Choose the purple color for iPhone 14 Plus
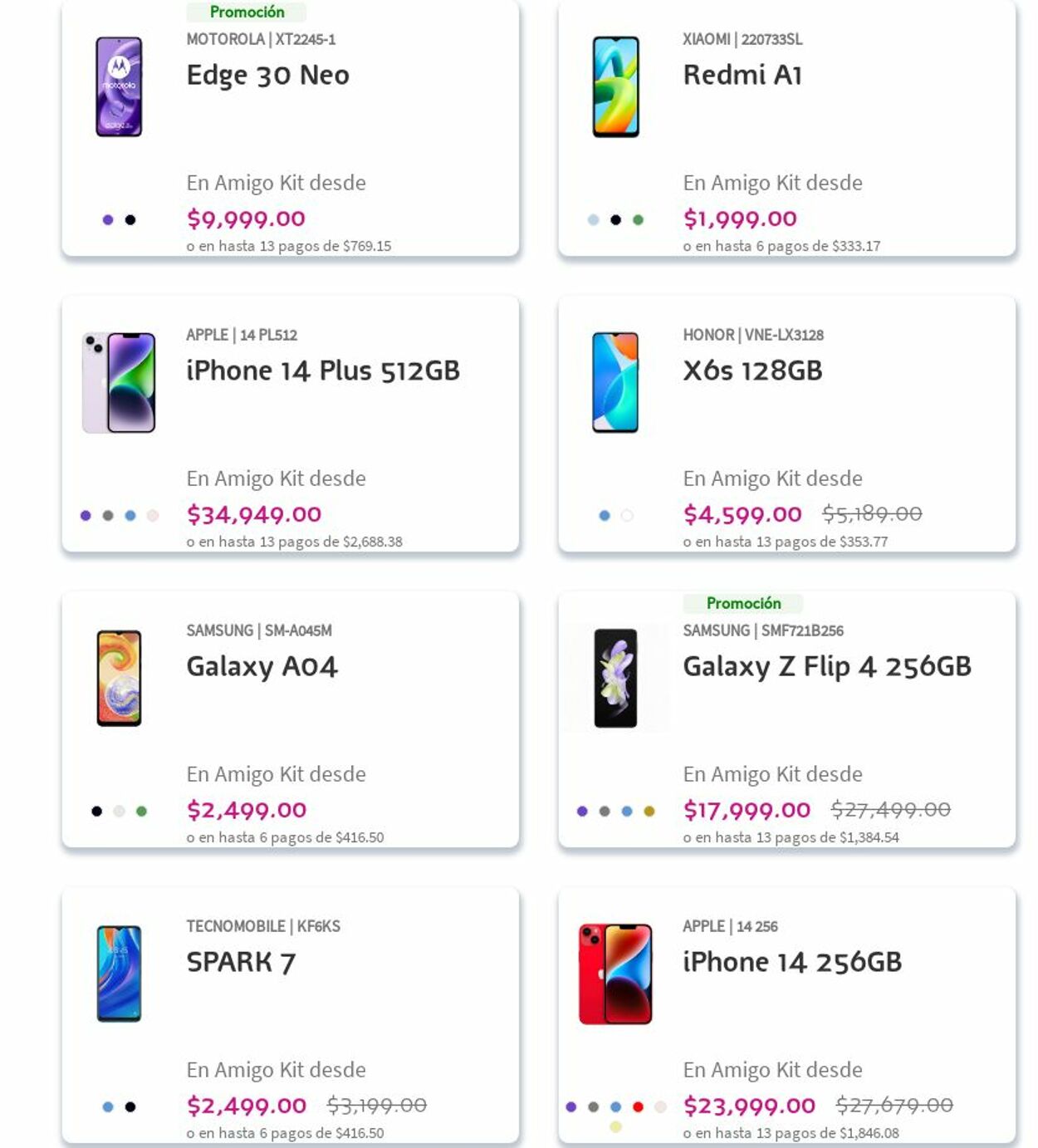 point(86,516)
